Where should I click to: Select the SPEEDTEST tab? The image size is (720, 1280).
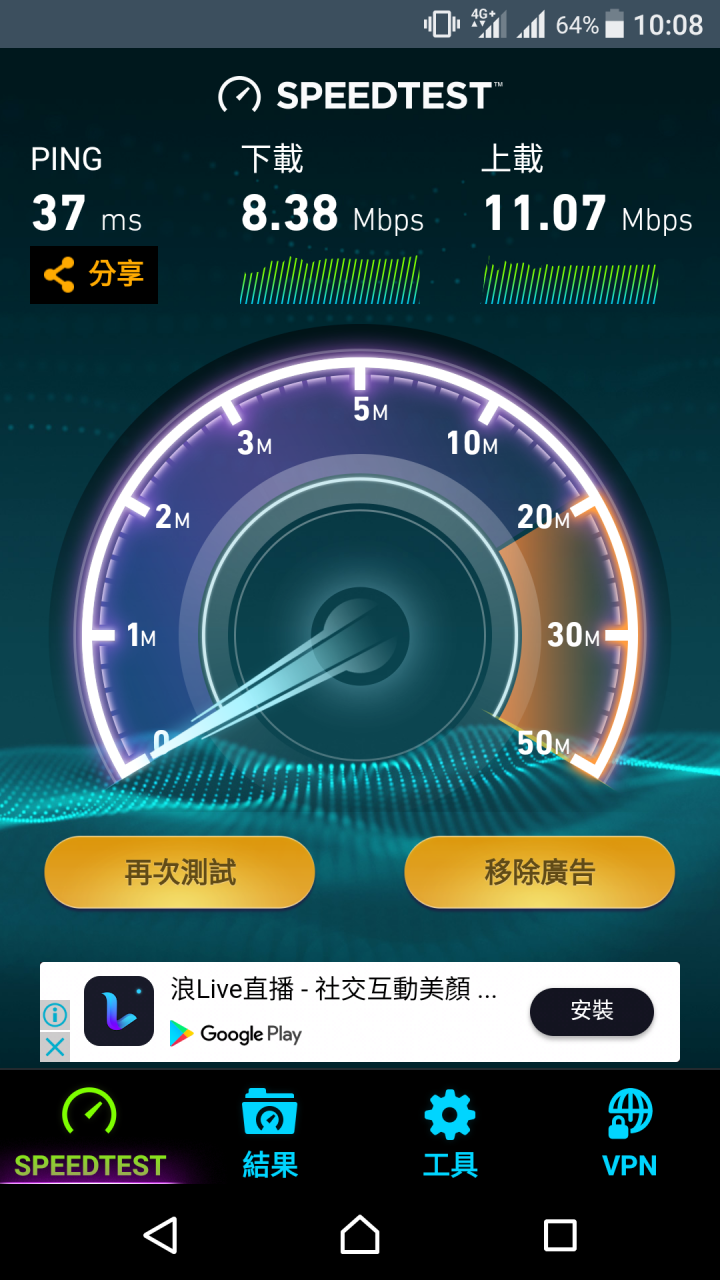click(90, 1135)
